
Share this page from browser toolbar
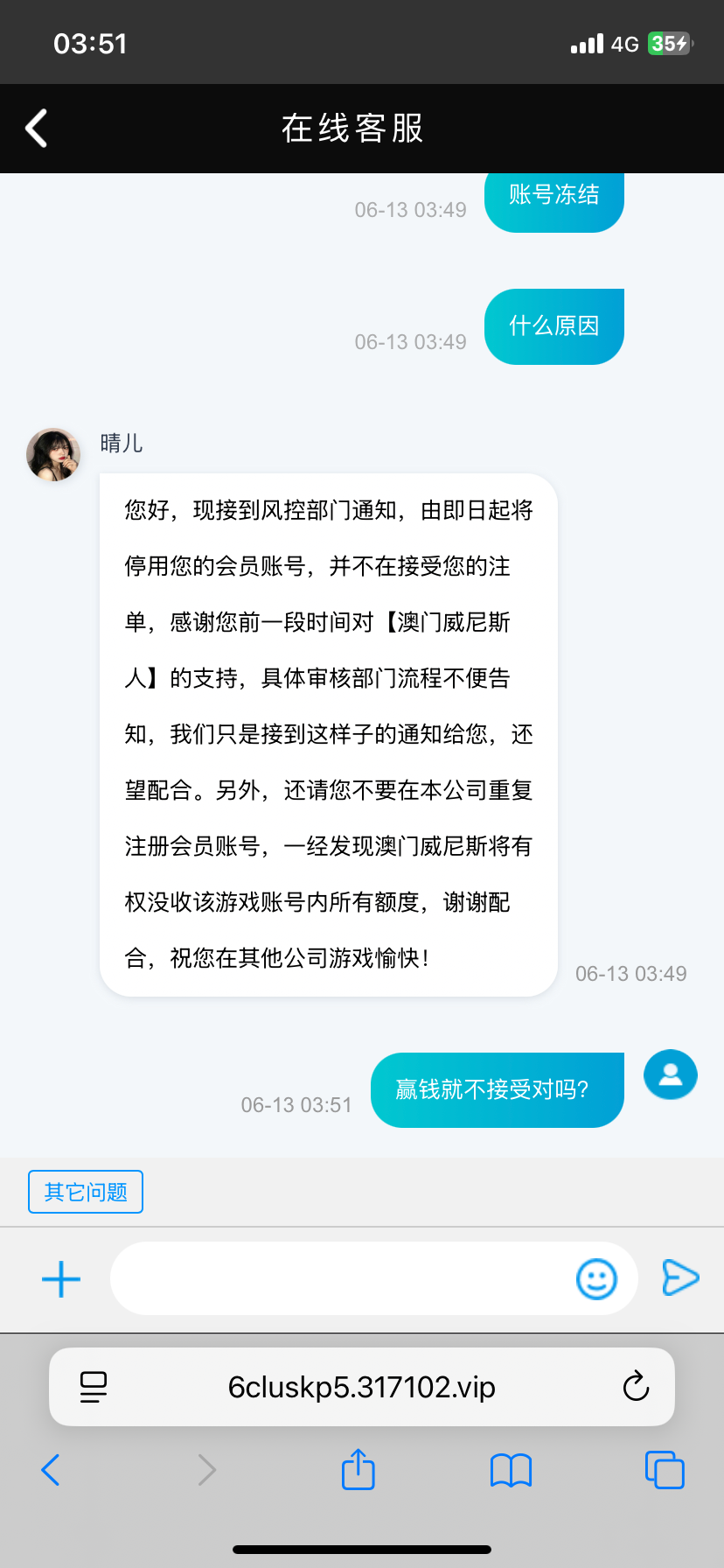click(359, 1469)
